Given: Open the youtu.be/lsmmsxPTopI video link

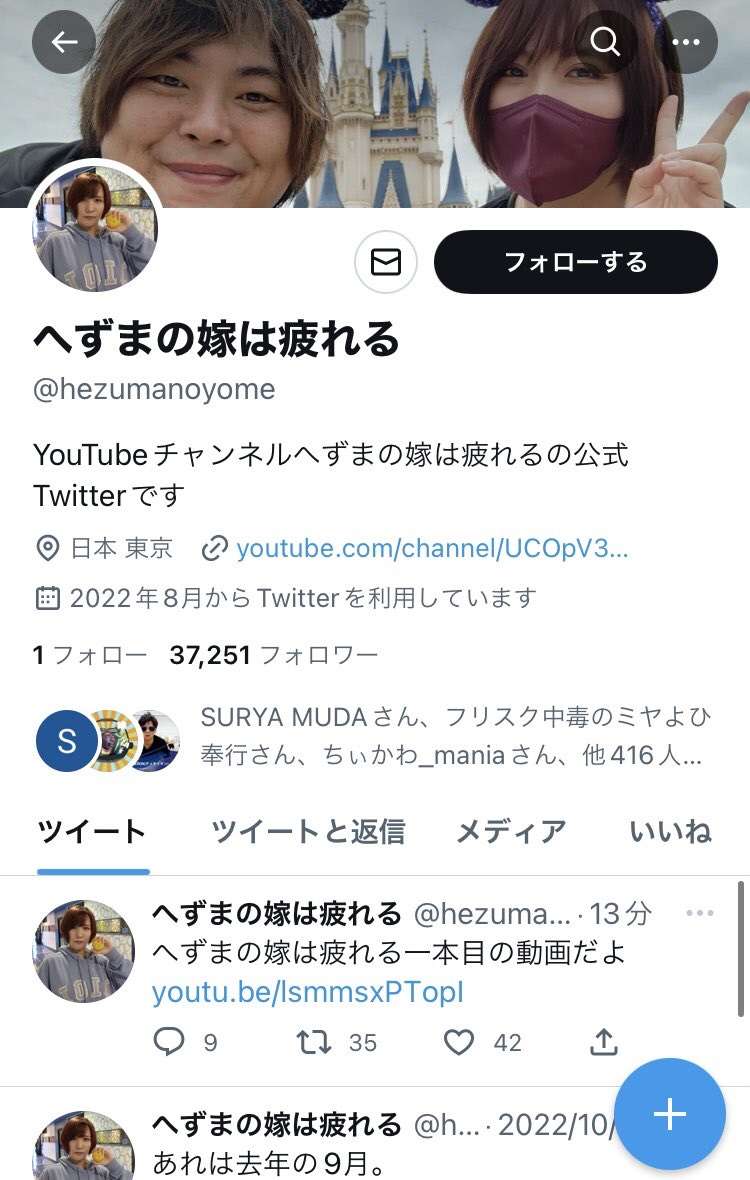Looking at the screenshot, I should coord(308,991).
